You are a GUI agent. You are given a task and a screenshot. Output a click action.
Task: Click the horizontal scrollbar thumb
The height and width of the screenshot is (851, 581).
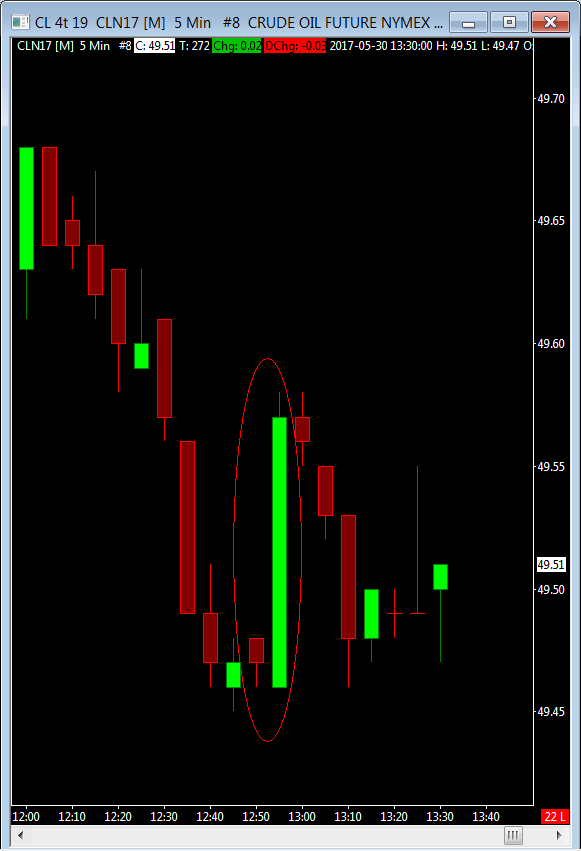coord(513,835)
